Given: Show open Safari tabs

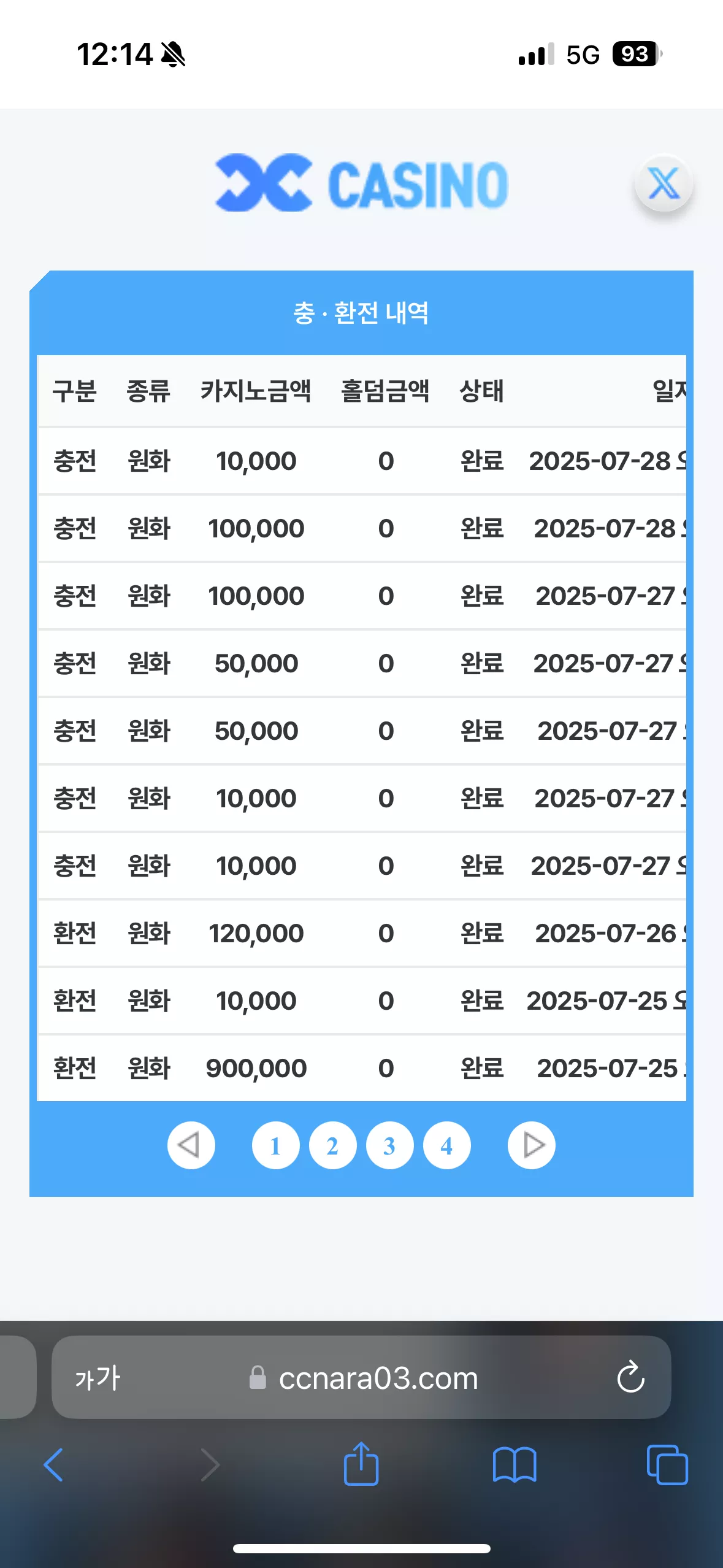Looking at the screenshot, I should click(x=667, y=1465).
